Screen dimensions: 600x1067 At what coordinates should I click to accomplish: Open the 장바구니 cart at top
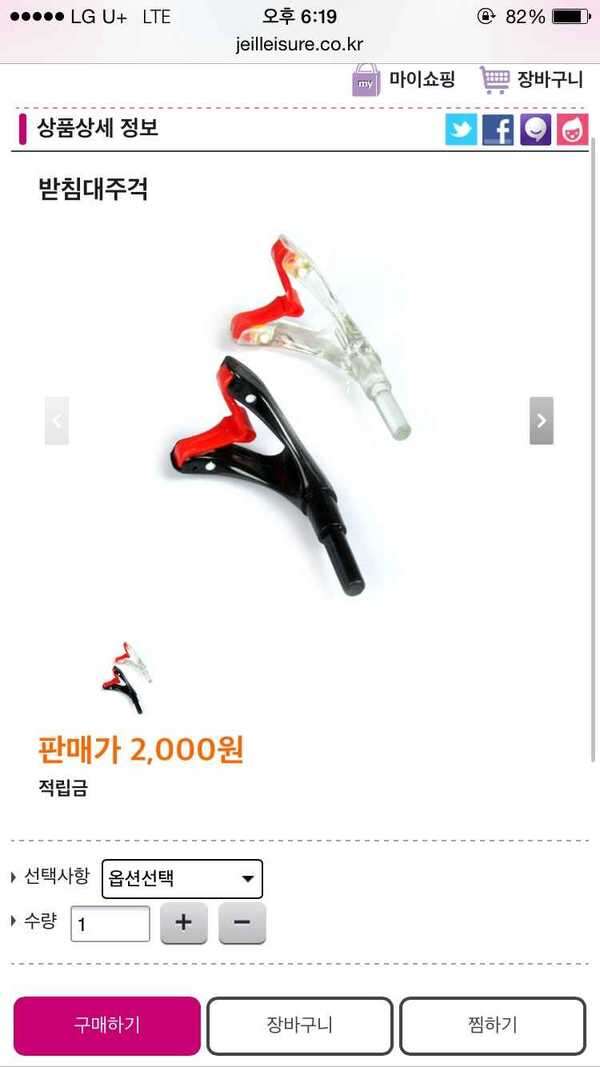pos(531,80)
